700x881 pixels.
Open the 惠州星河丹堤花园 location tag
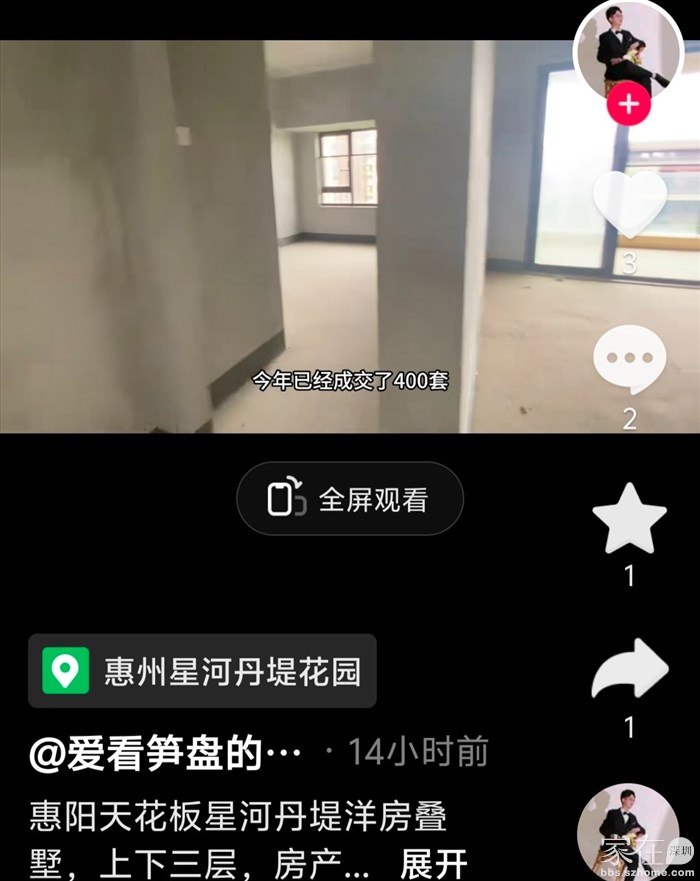pyautogui.click(x=203, y=671)
